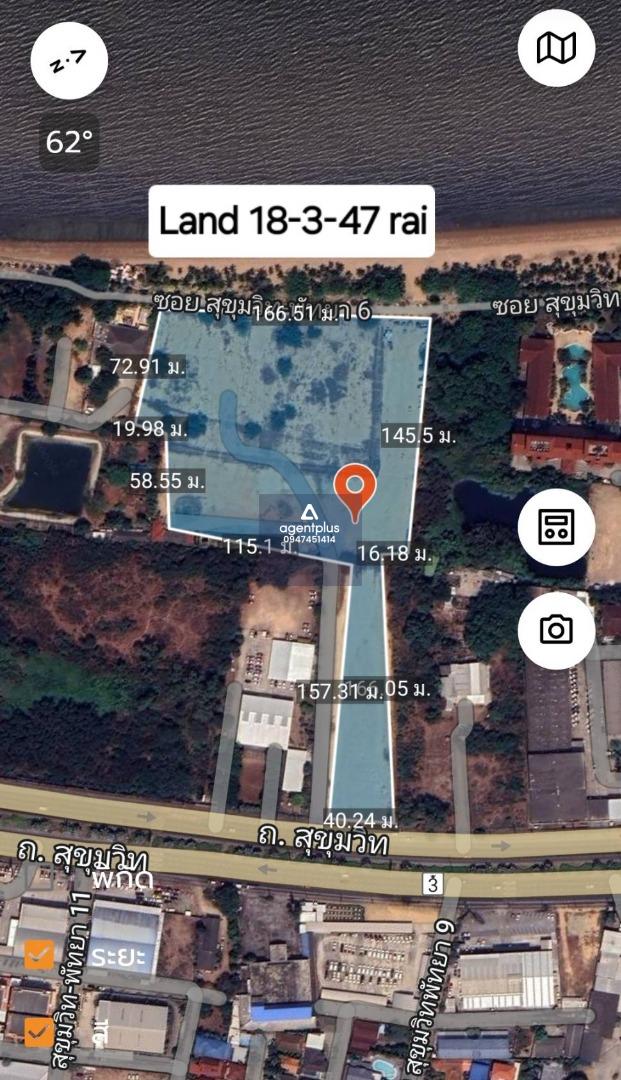This screenshot has width=621, height=1080.
Task: Toggle the orange checkbox below ระยะ
Action: pyautogui.click(x=39, y=1032)
